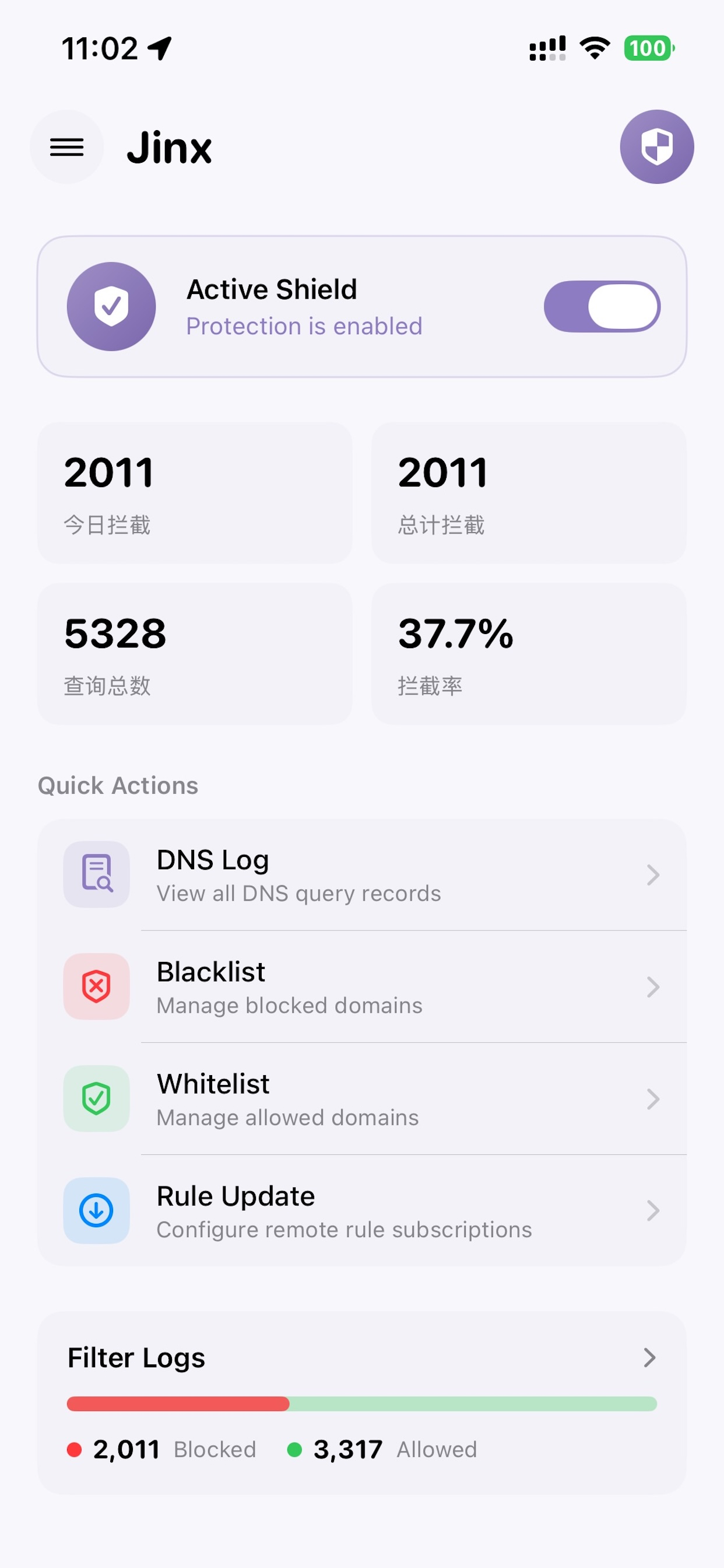The width and height of the screenshot is (724, 1568).
Task: Disable the Active Shield protection toggle
Action: [x=603, y=307]
